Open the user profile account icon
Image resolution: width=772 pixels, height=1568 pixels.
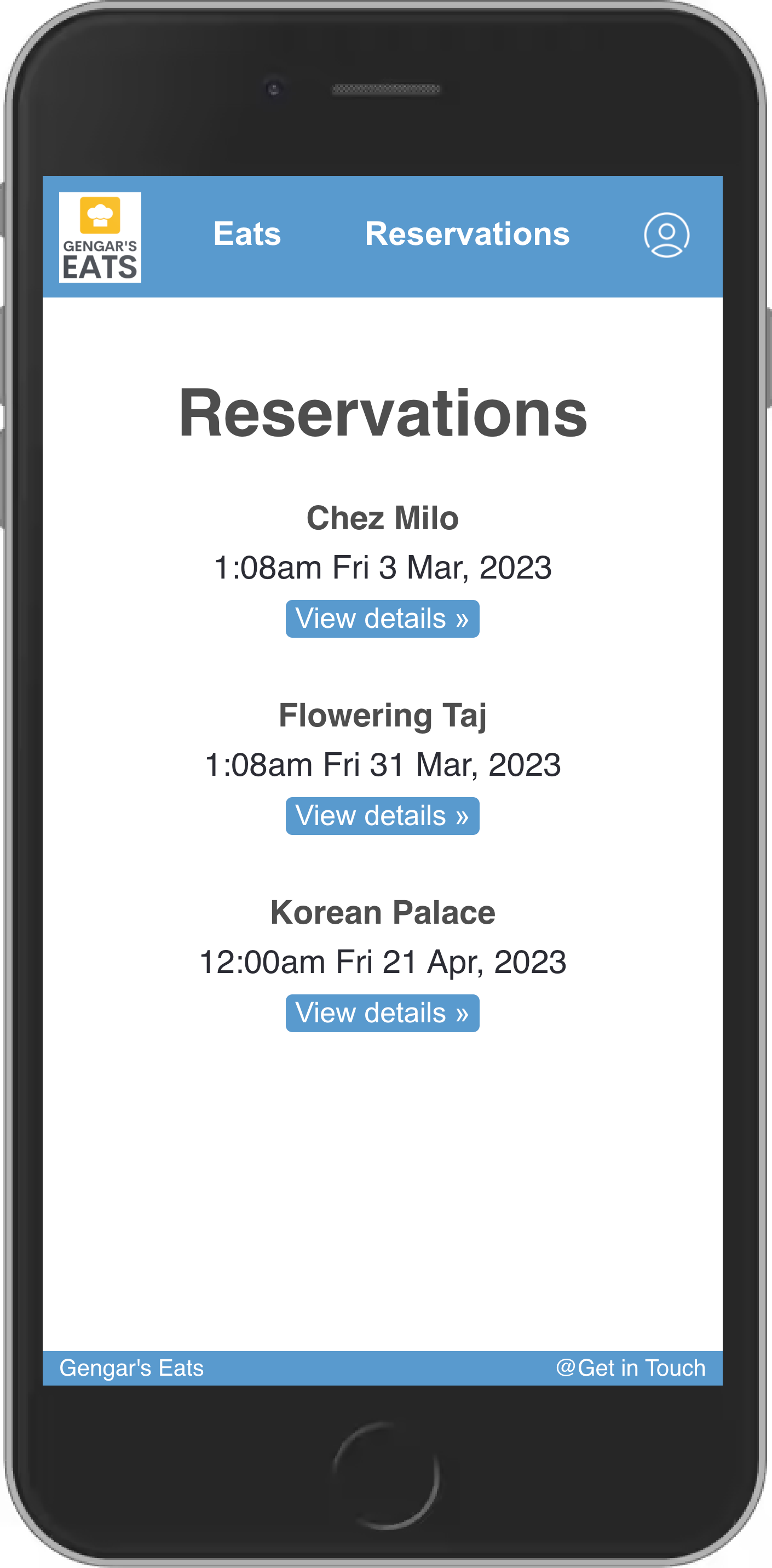point(667,236)
